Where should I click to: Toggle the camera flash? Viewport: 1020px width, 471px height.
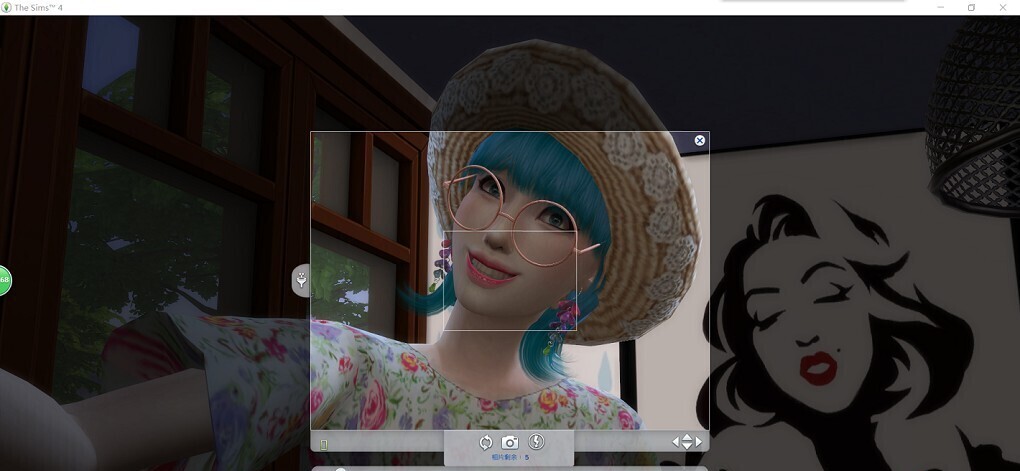tap(536, 442)
